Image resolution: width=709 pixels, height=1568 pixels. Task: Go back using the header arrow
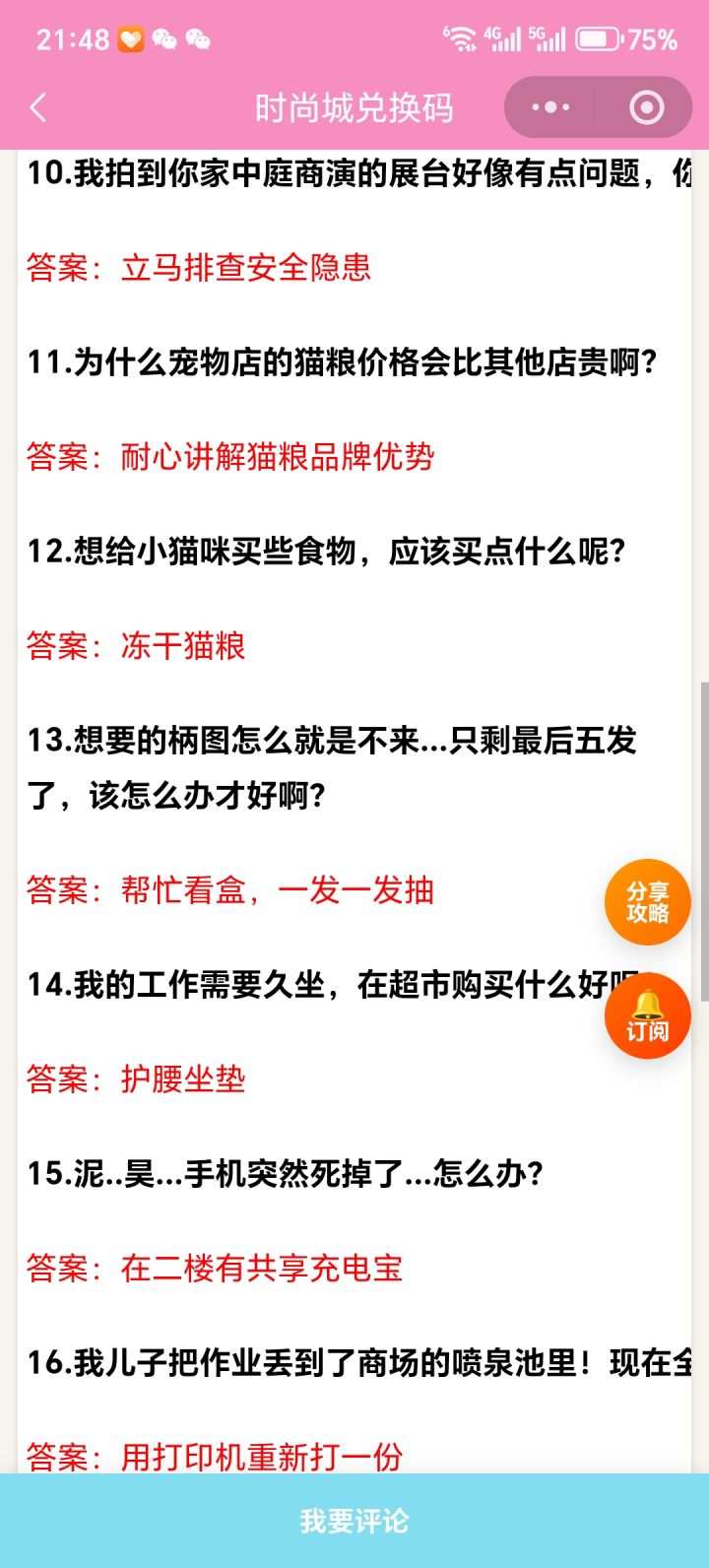pos(38,107)
